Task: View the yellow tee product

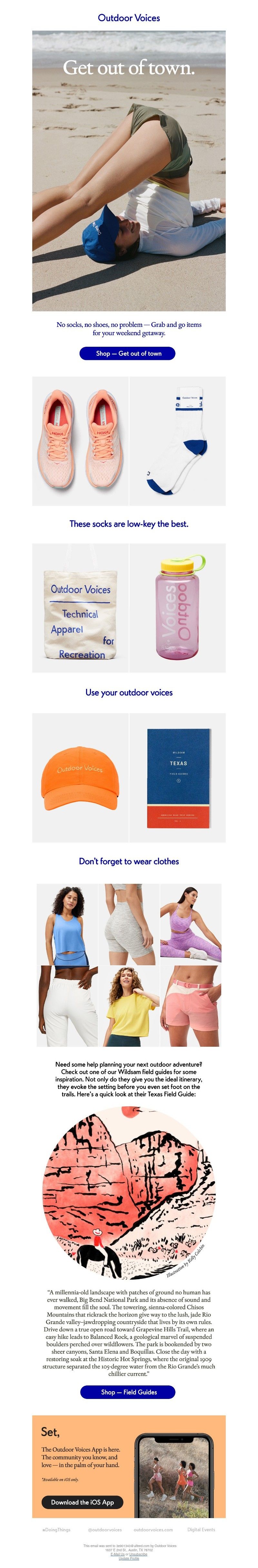Action: (128, 1006)
